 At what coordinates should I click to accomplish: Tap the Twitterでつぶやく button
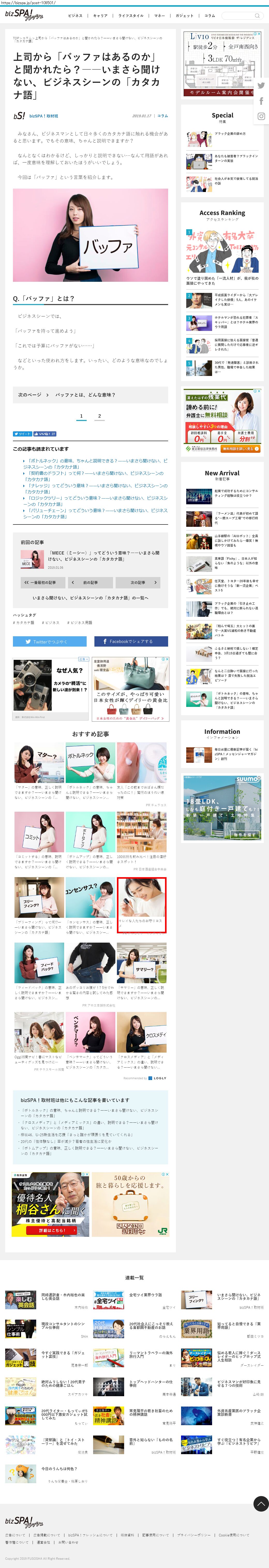(50, 641)
